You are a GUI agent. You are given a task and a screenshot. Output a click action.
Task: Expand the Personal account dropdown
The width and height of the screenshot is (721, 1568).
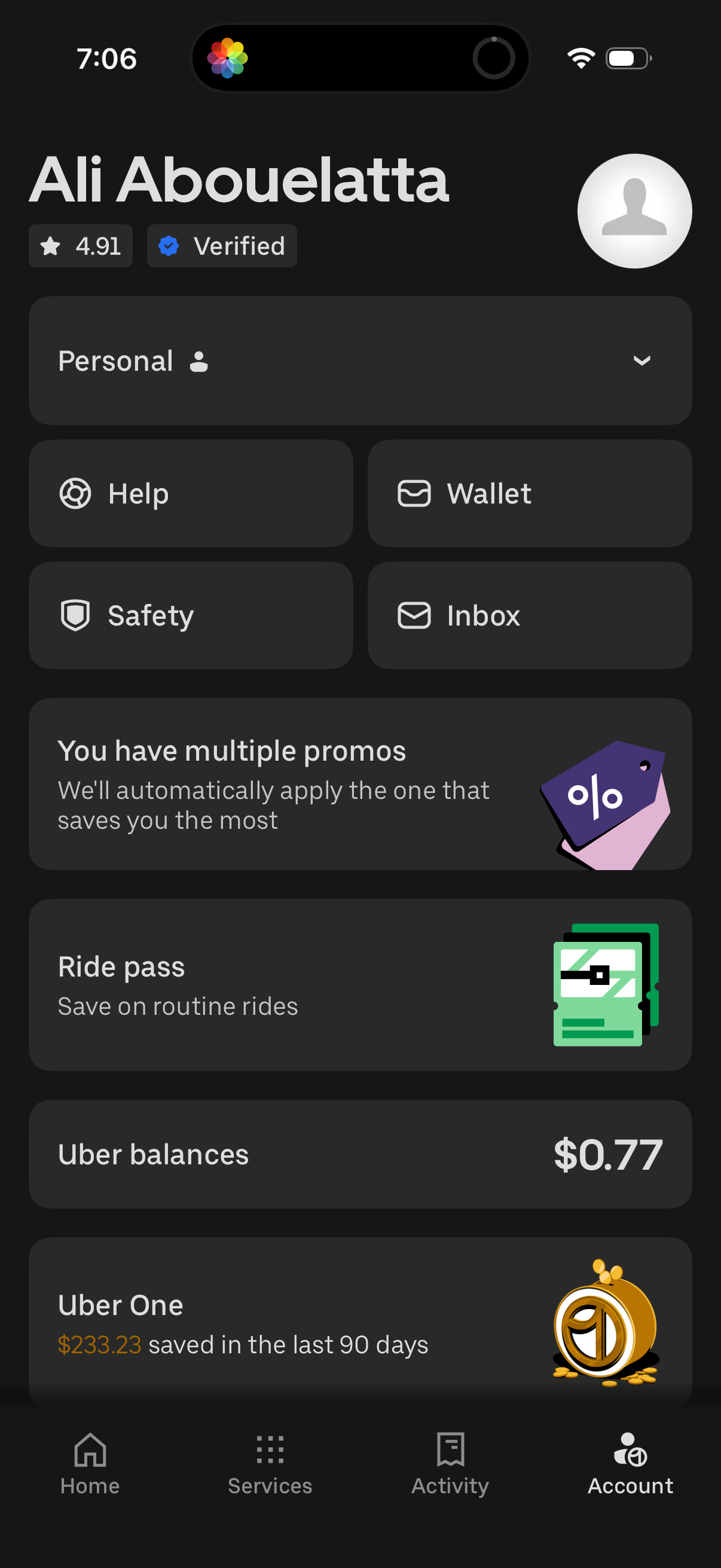(642, 361)
